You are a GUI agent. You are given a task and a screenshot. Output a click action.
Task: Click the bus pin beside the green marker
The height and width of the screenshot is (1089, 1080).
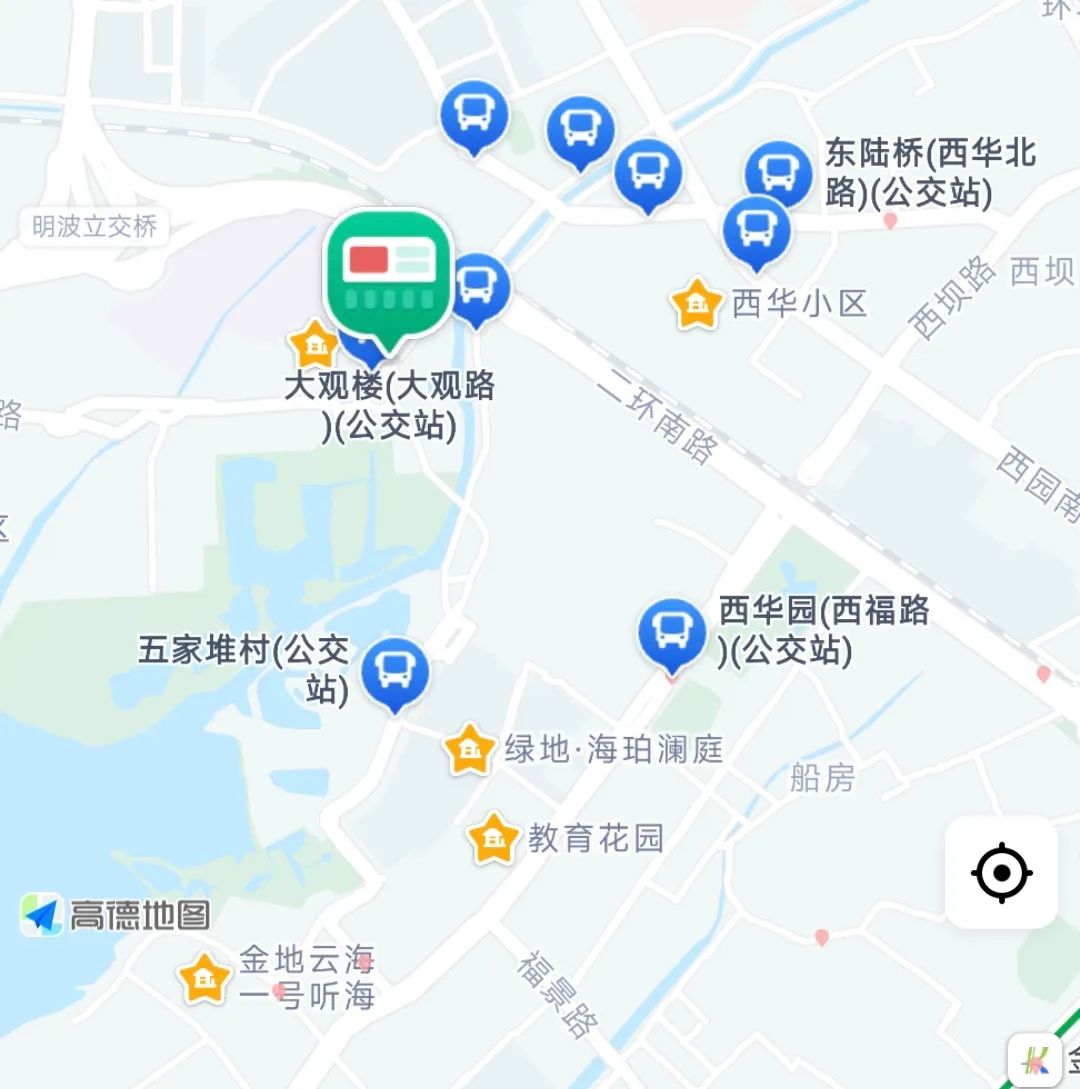click(x=480, y=287)
